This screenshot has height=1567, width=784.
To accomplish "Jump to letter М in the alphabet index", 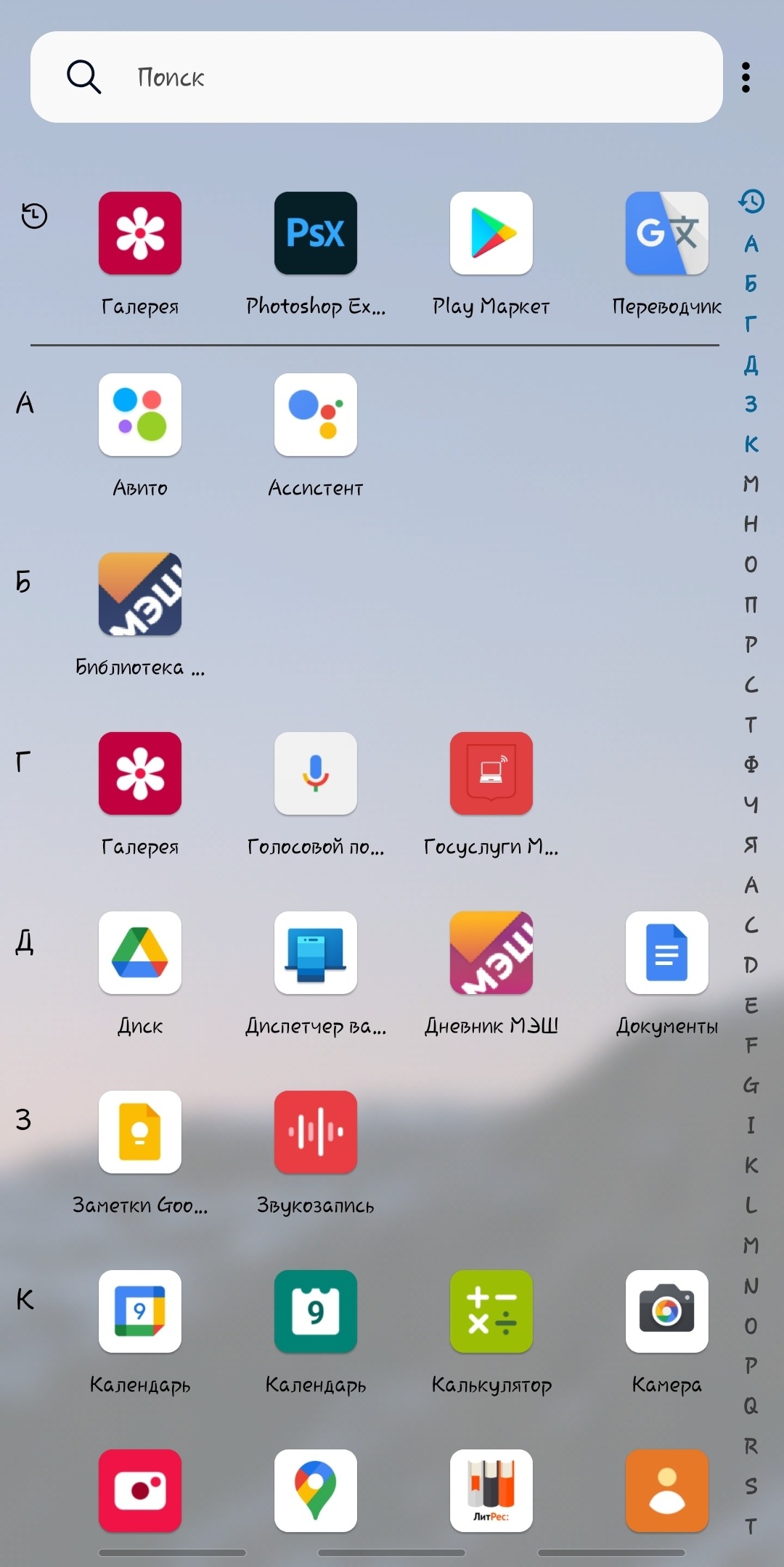I will 751,484.
